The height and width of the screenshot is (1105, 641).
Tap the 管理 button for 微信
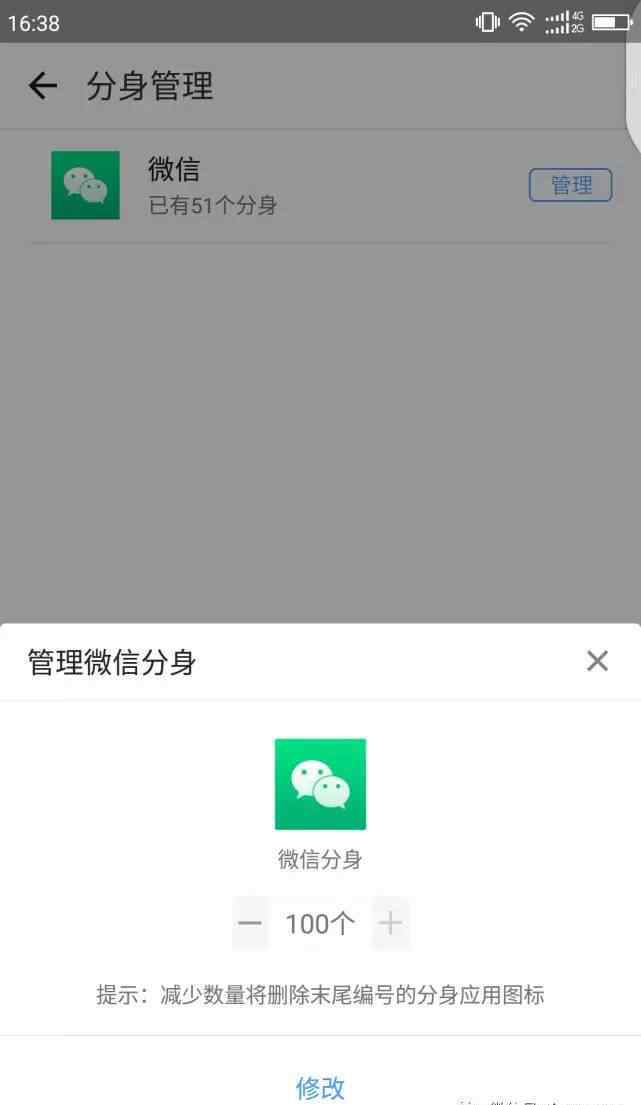pos(570,185)
